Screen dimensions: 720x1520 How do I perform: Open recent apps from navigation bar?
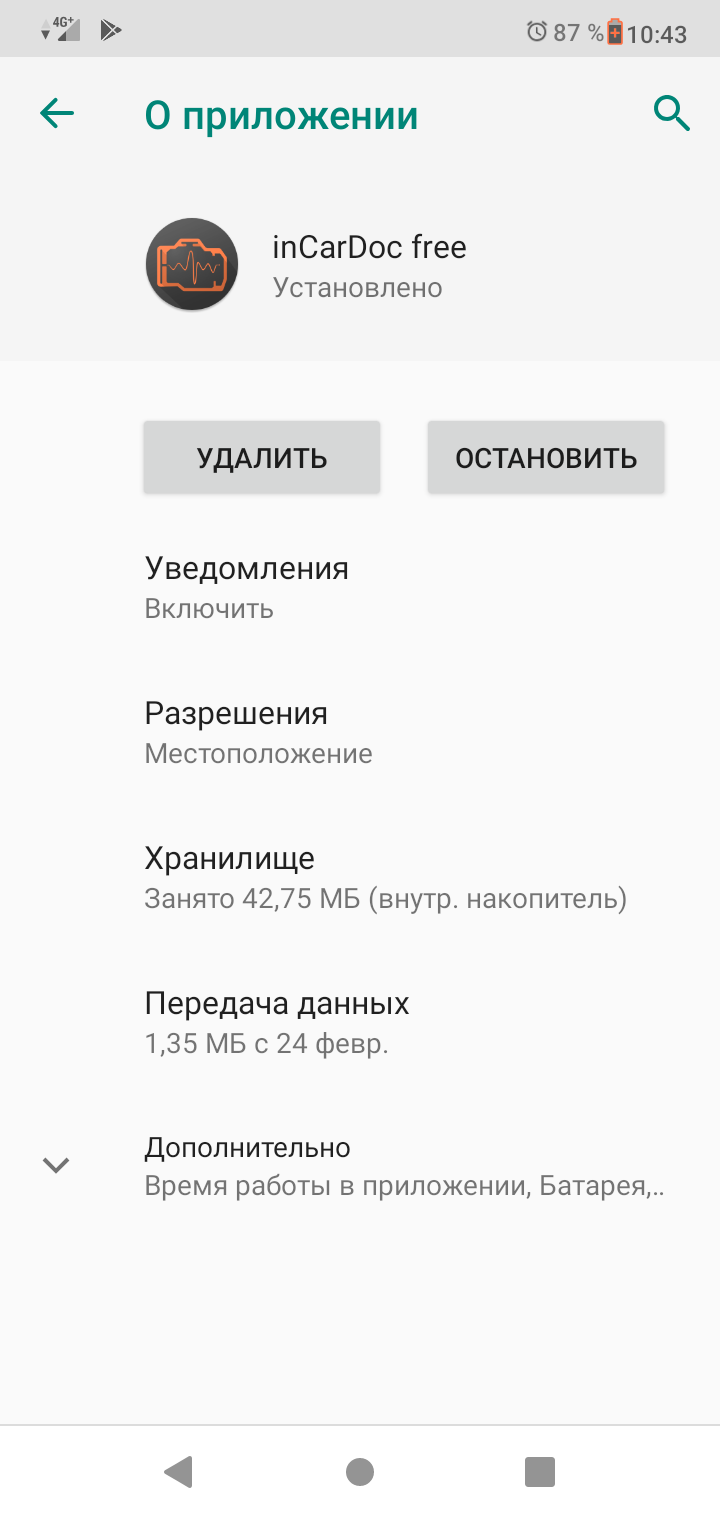(540, 1471)
